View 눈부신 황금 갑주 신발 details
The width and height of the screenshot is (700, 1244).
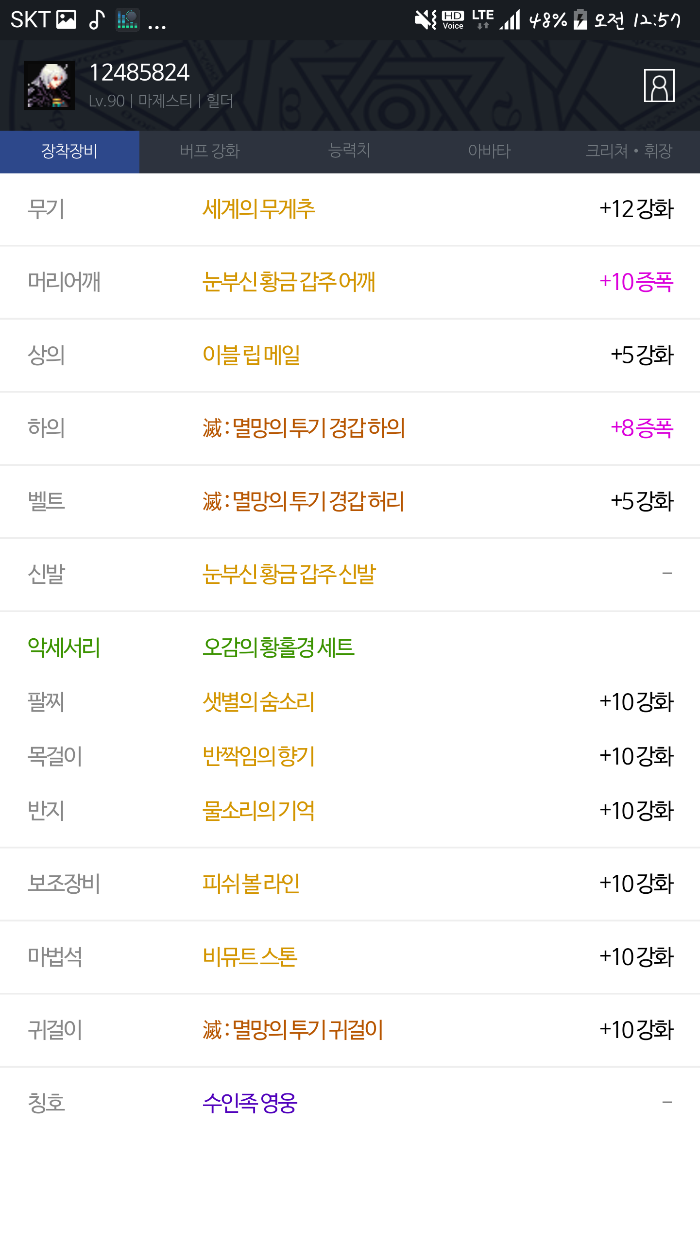pyautogui.click(x=289, y=574)
